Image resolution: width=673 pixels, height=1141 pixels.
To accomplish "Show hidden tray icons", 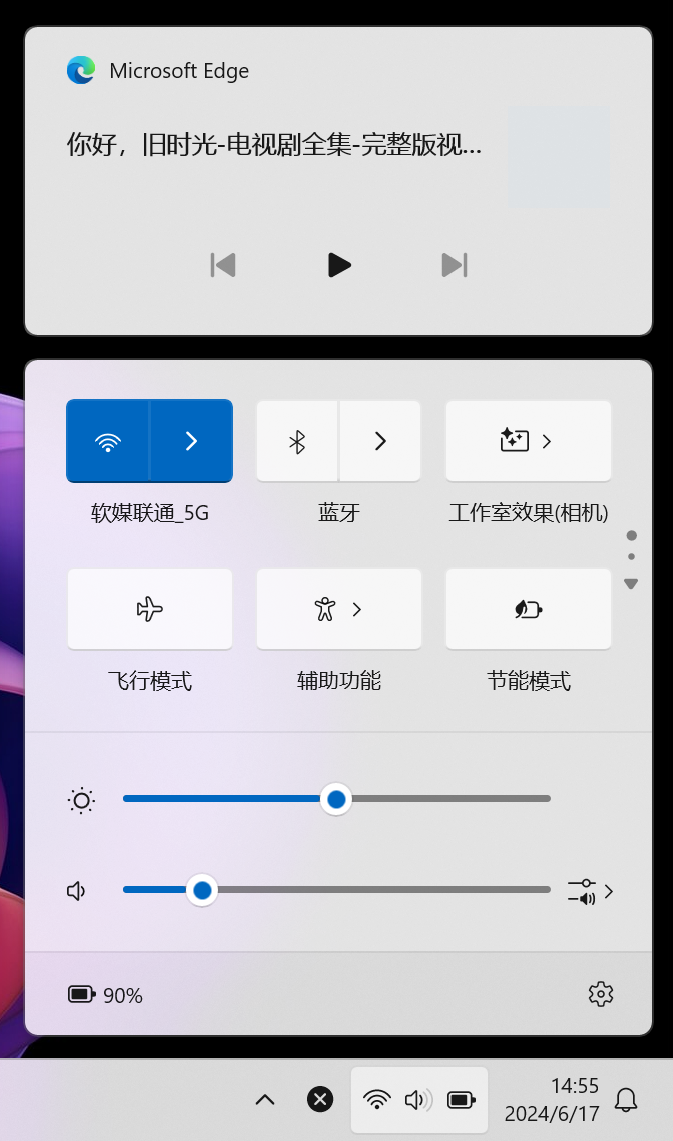I will tap(265, 1100).
